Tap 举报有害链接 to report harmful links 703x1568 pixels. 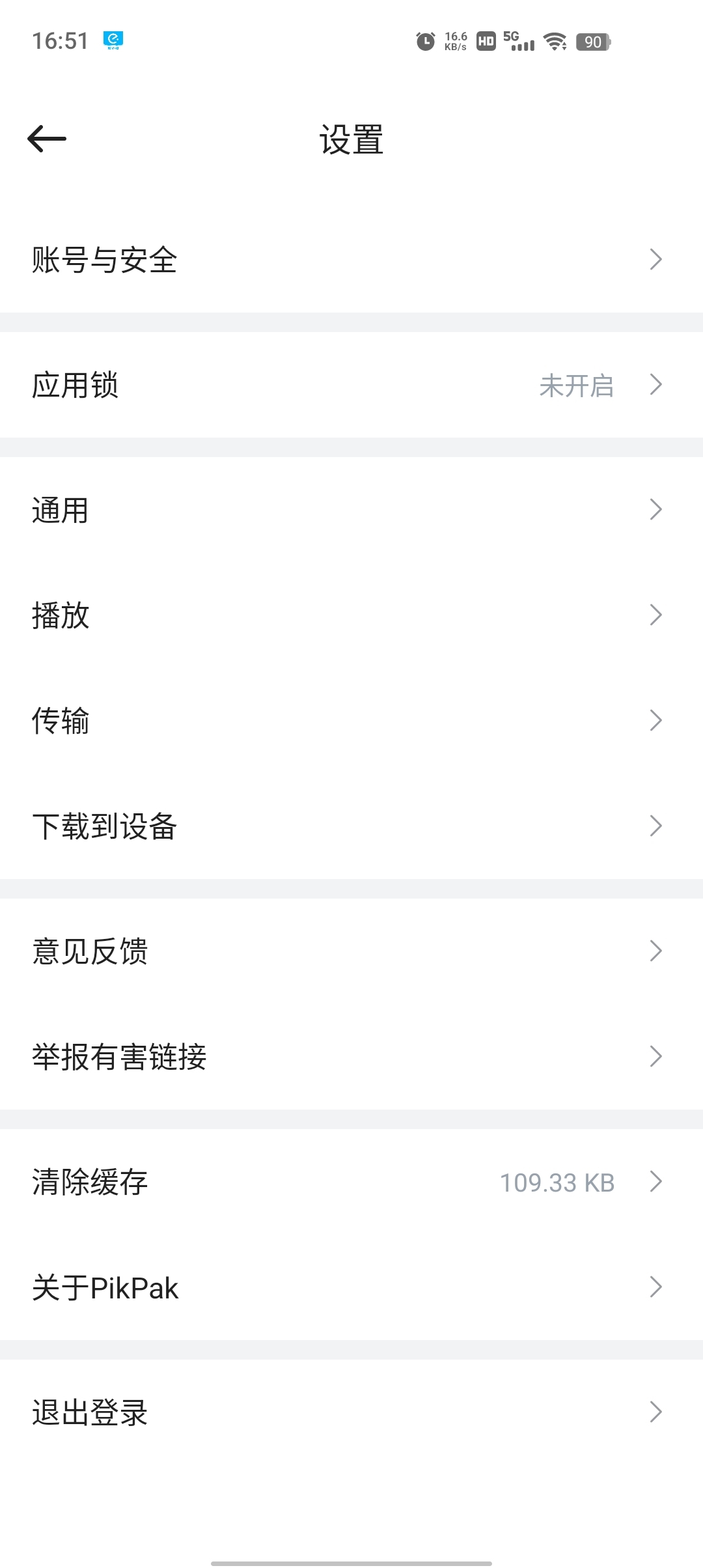tap(351, 1057)
